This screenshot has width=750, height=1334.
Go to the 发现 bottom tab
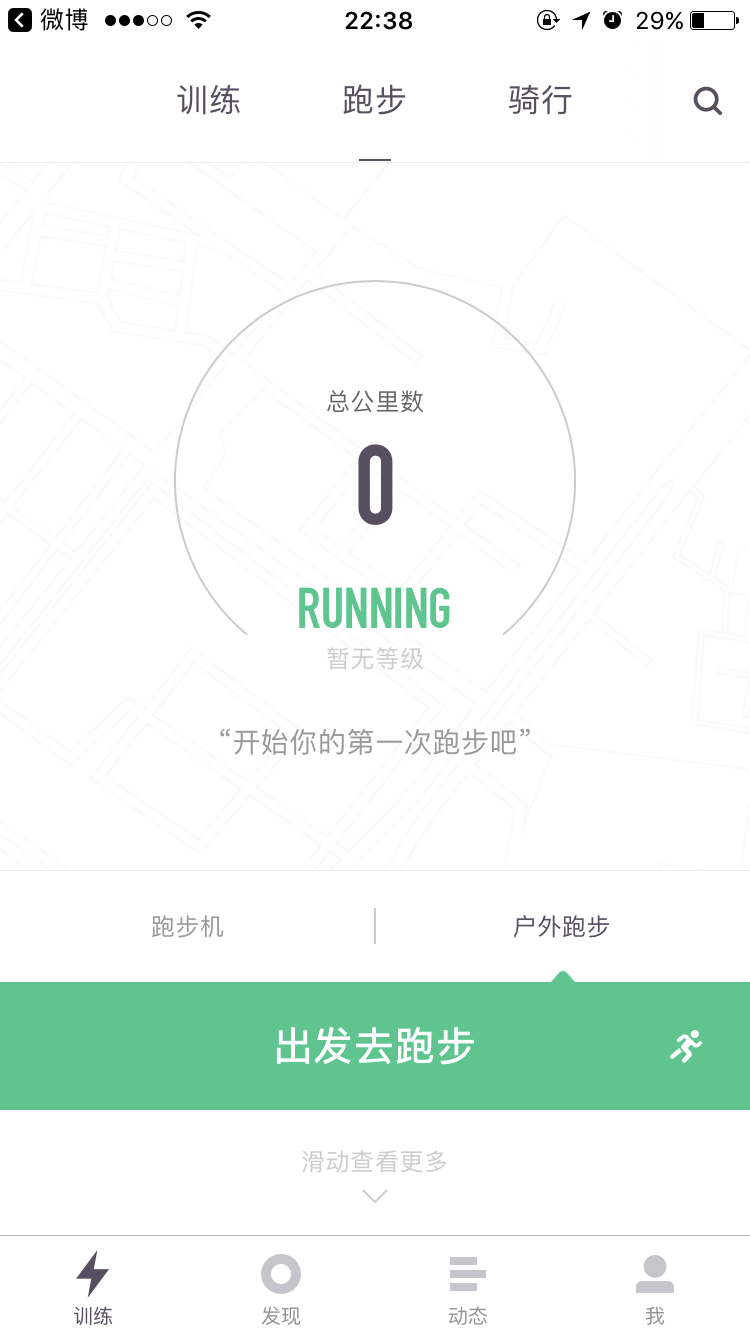[281, 1288]
